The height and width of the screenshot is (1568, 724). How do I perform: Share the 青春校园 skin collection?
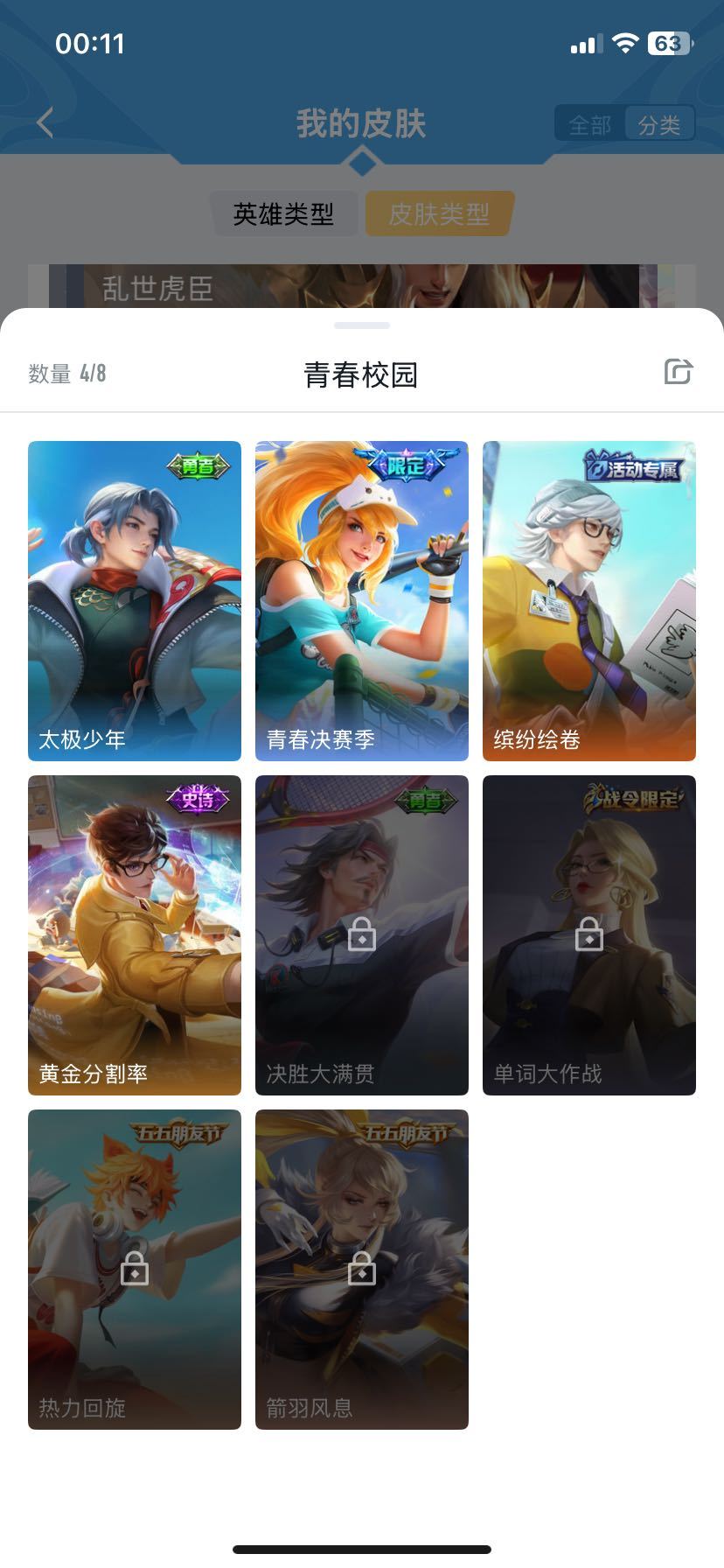pos(678,372)
